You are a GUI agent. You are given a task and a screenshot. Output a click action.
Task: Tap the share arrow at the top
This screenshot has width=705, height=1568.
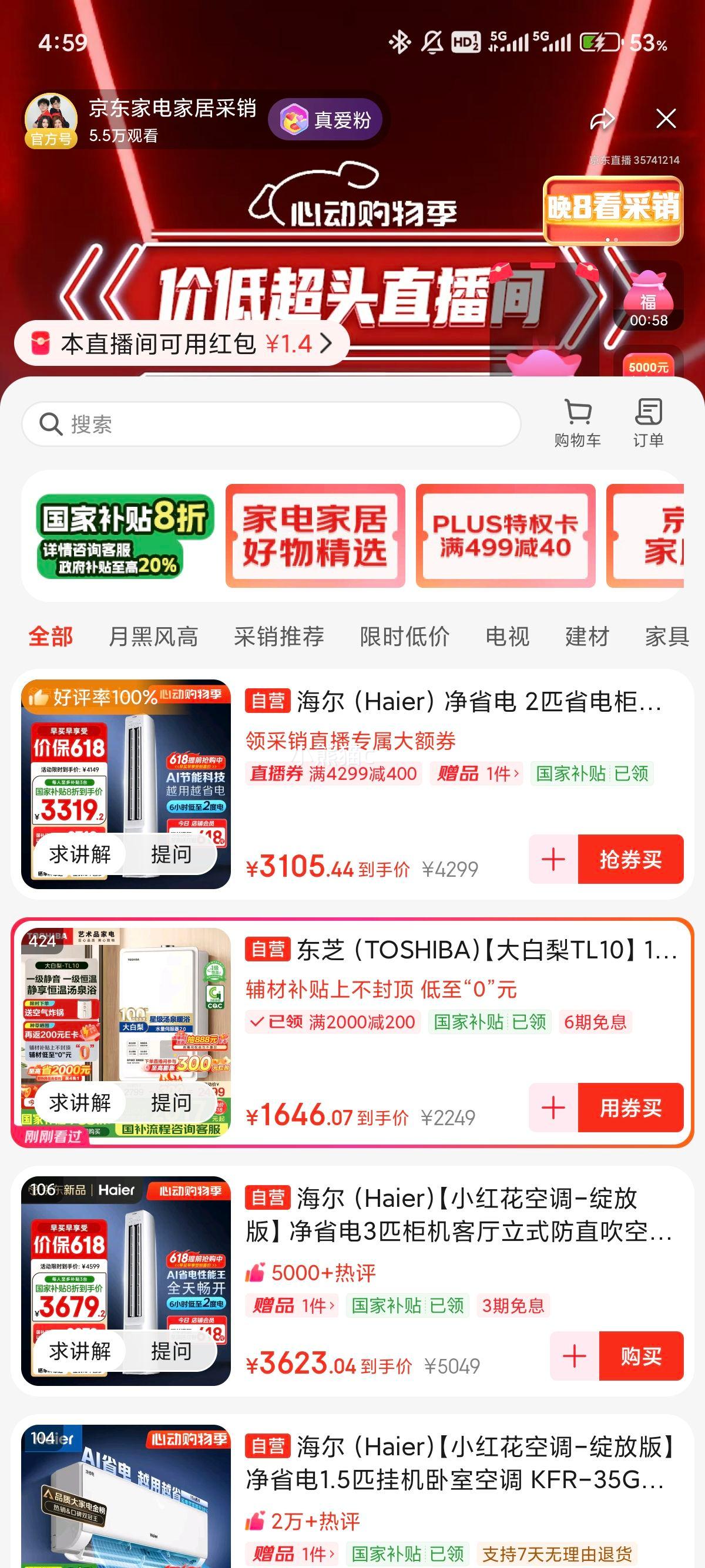(602, 120)
